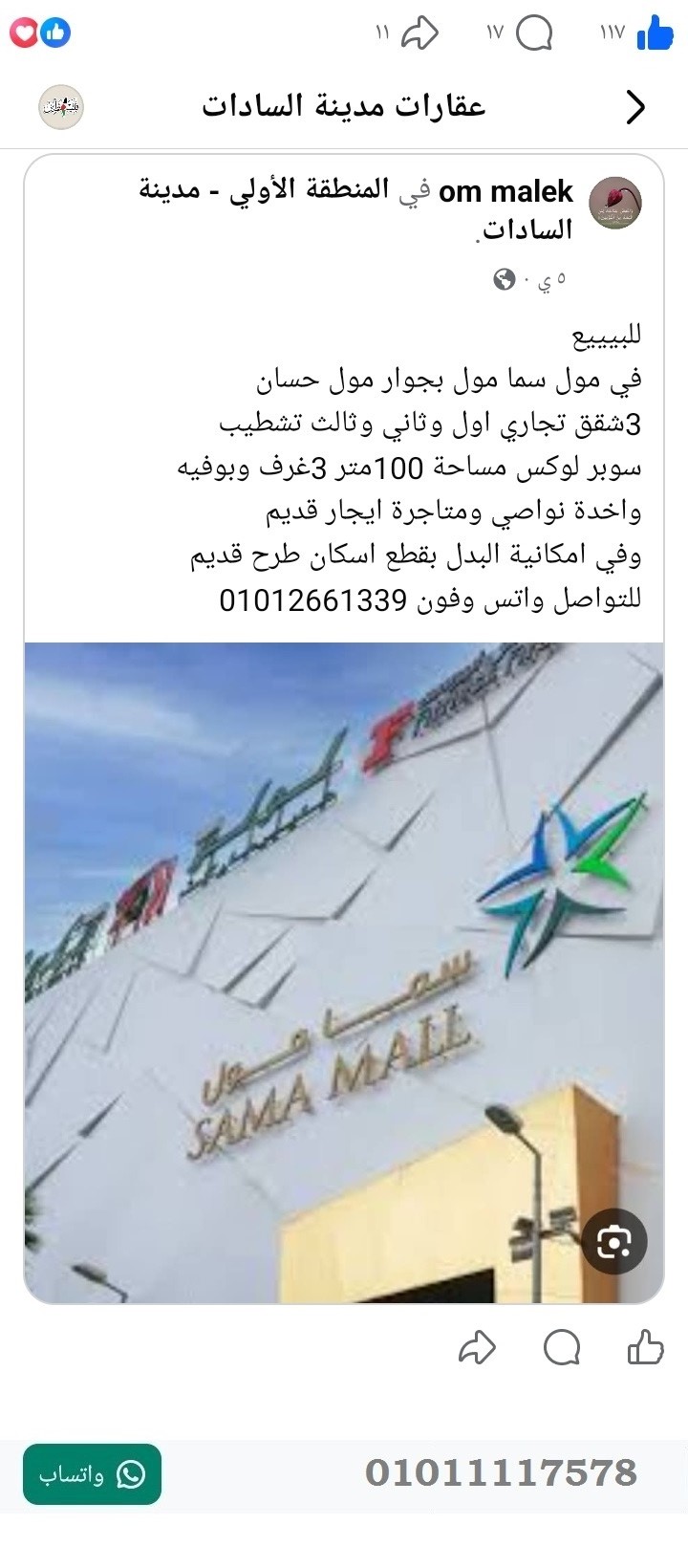Open the Sama Mall photo full screen
Screen dimensions: 688x1568
(344, 975)
